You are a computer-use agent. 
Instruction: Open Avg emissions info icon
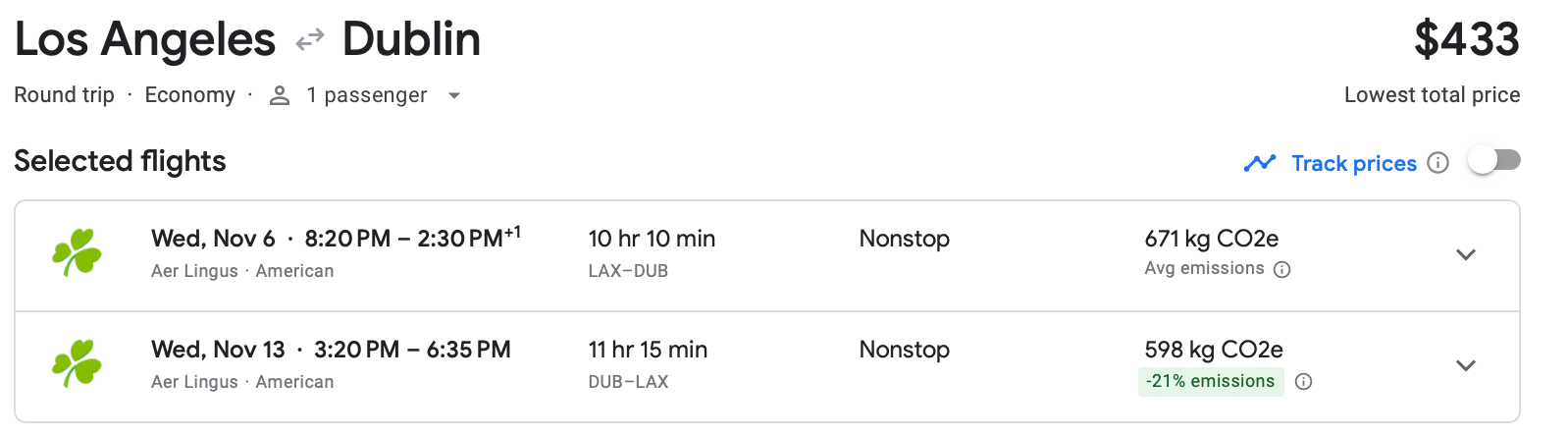[x=1281, y=270]
